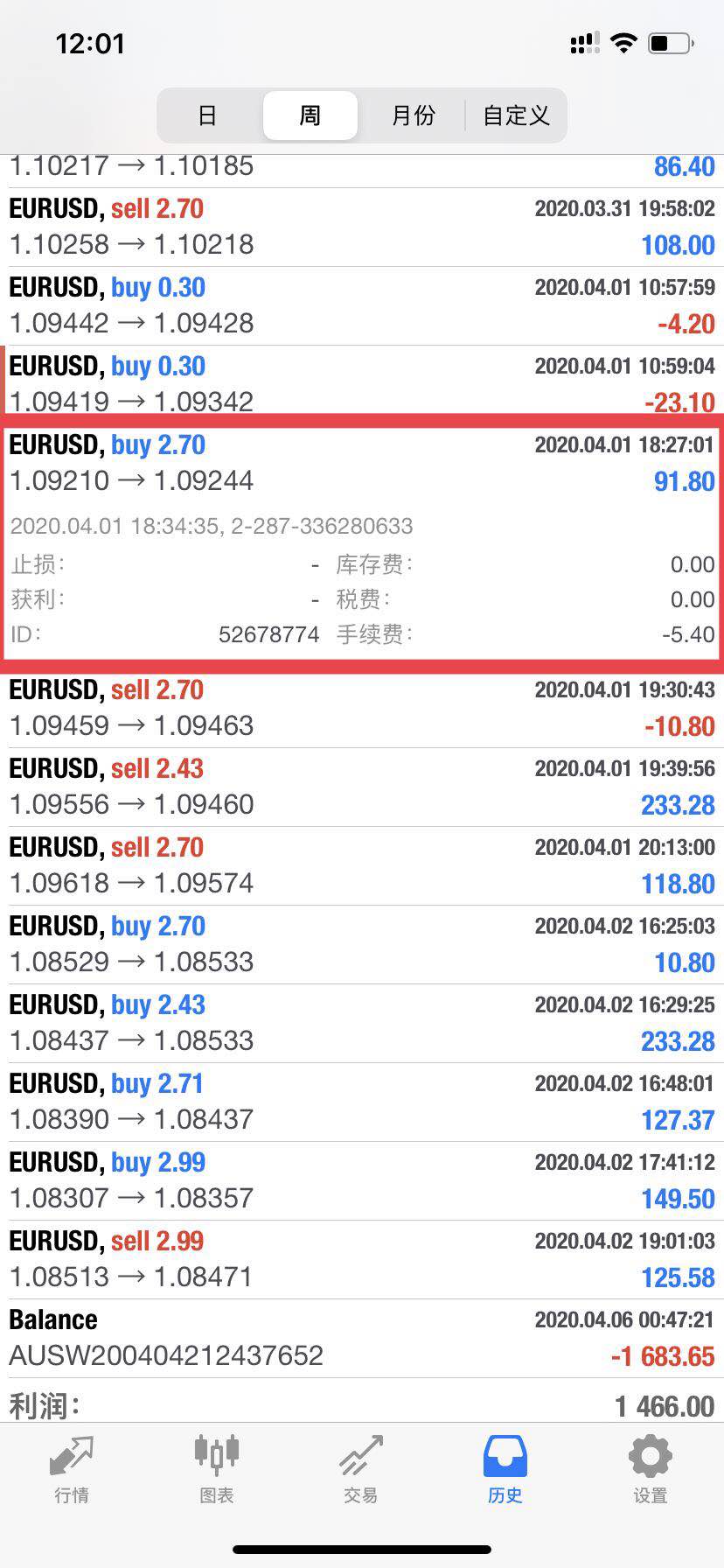724x1568 pixels.
Task: Select the 历史 history tab
Action: click(505, 1470)
